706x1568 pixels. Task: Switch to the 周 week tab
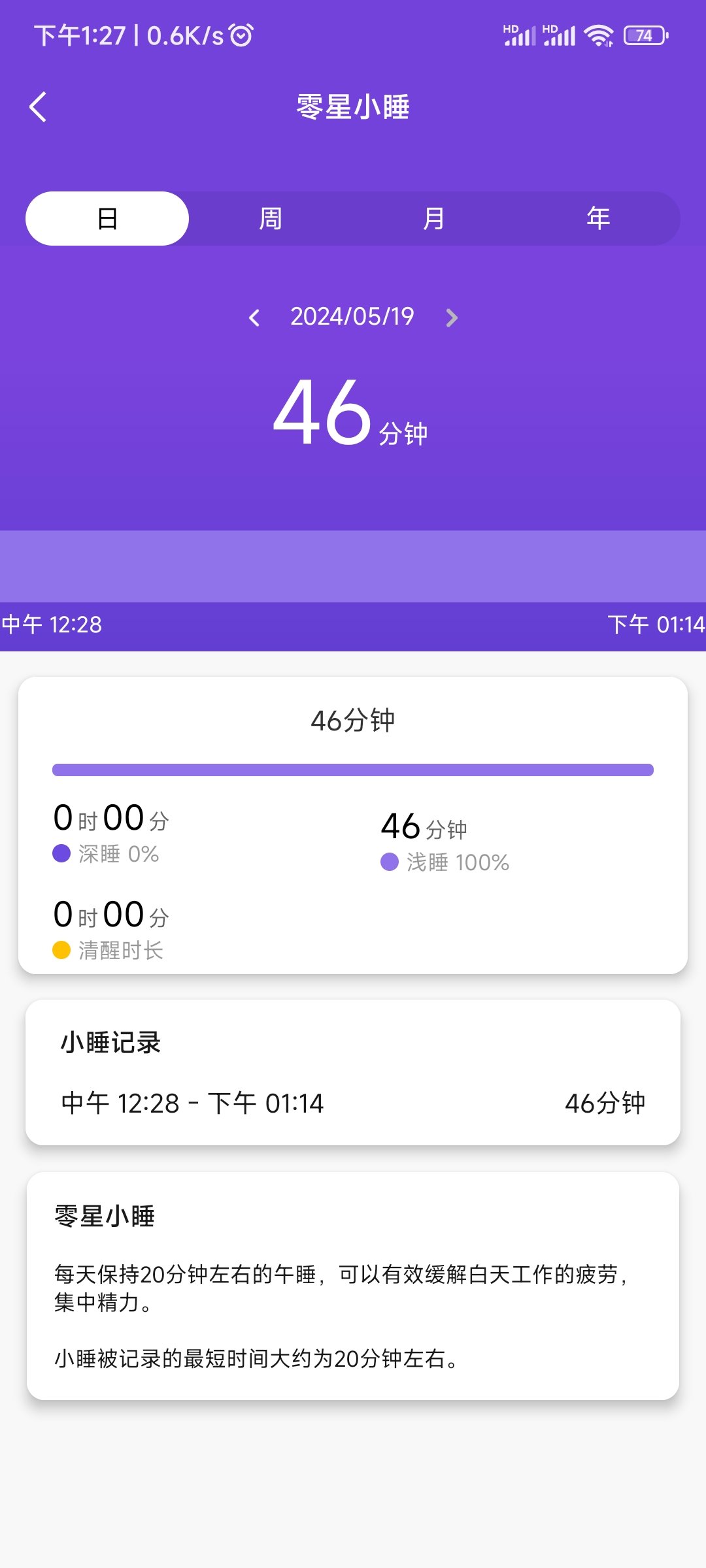[271, 218]
